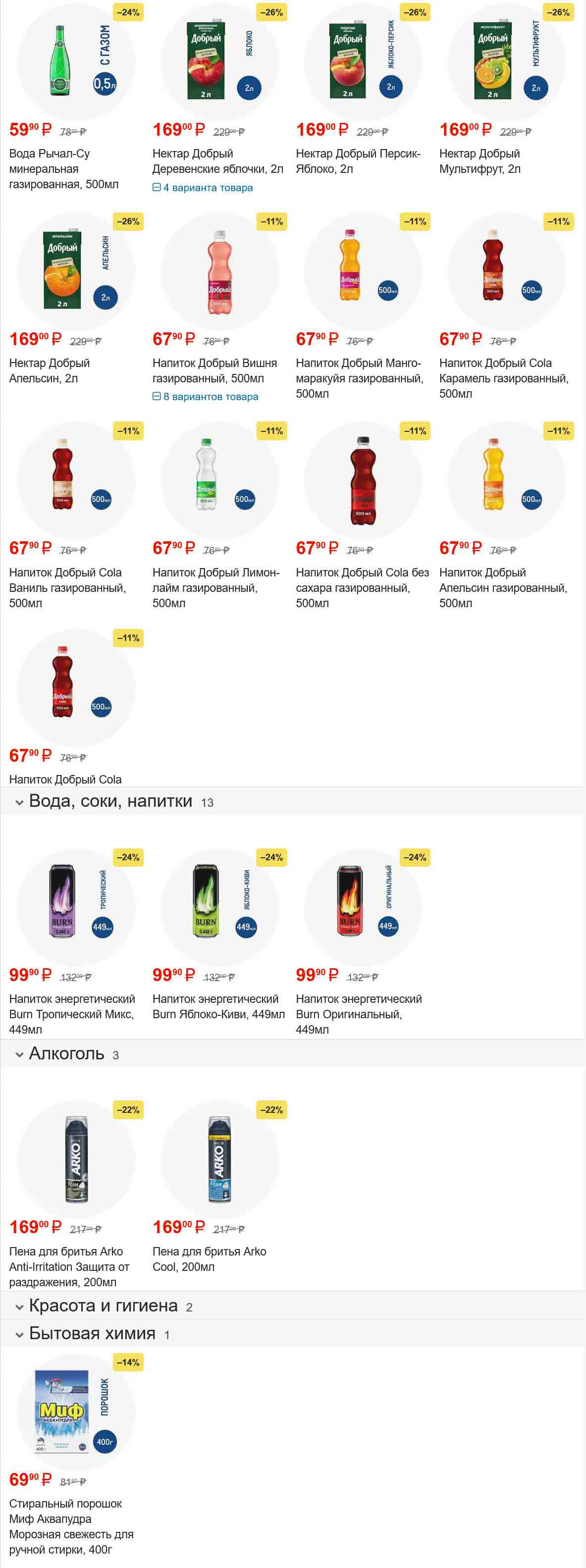Open Пена для бритья Arko Cool

(x=209, y=1259)
